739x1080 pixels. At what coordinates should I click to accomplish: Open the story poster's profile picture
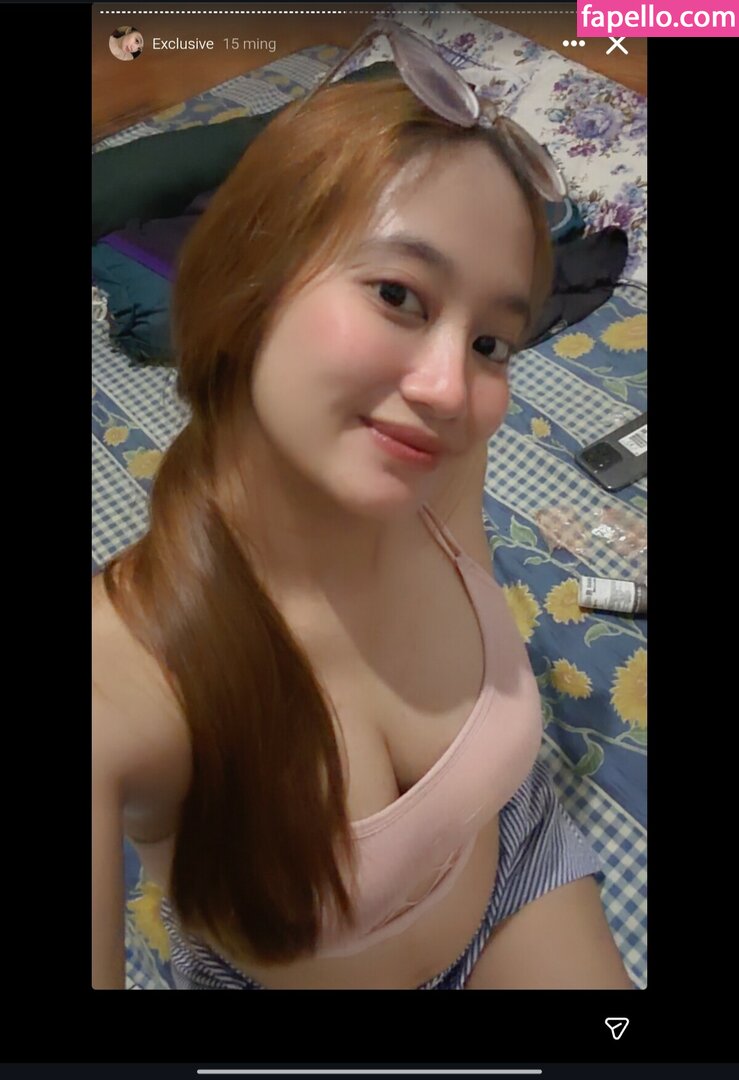[126, 44]
